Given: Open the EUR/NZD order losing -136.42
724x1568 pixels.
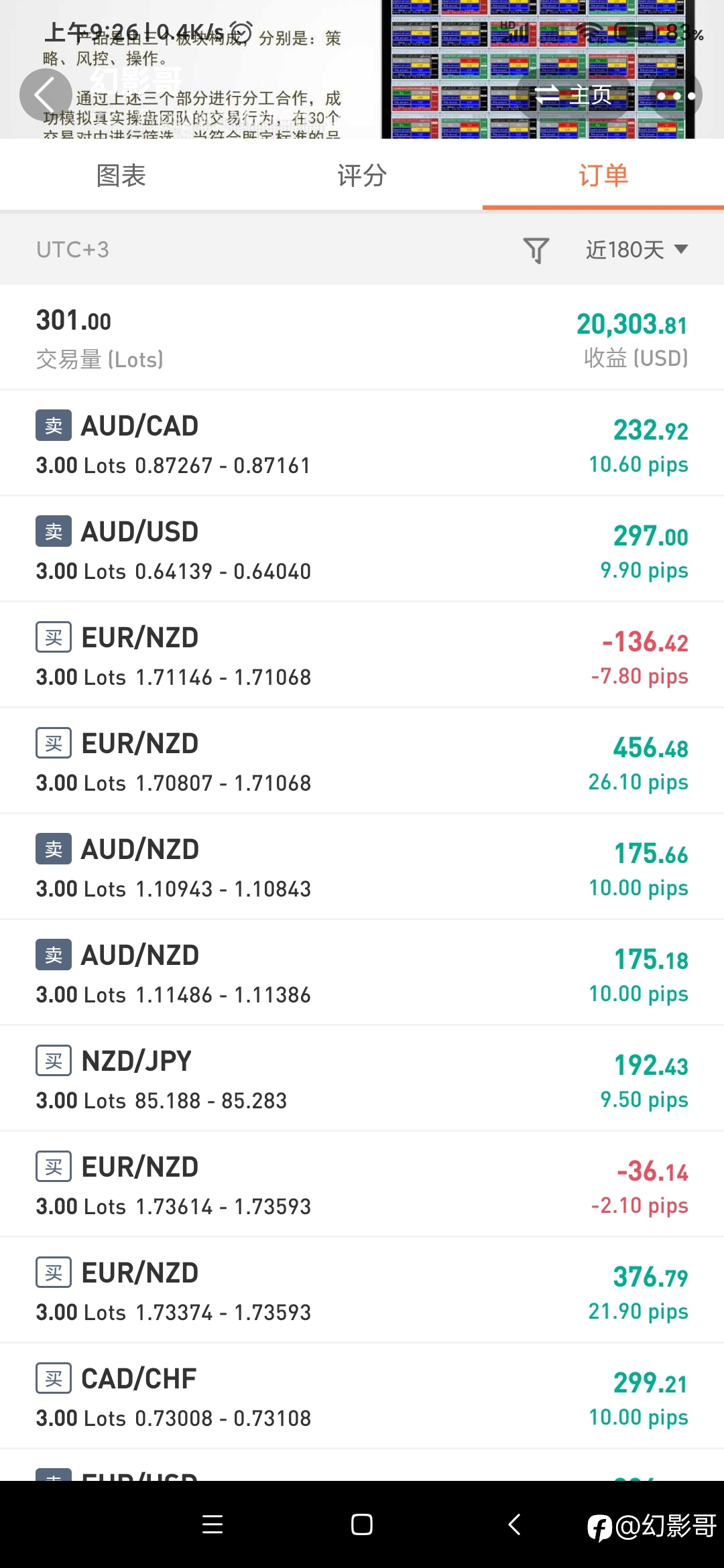Looking at the screenshot, I should (362, 655).
